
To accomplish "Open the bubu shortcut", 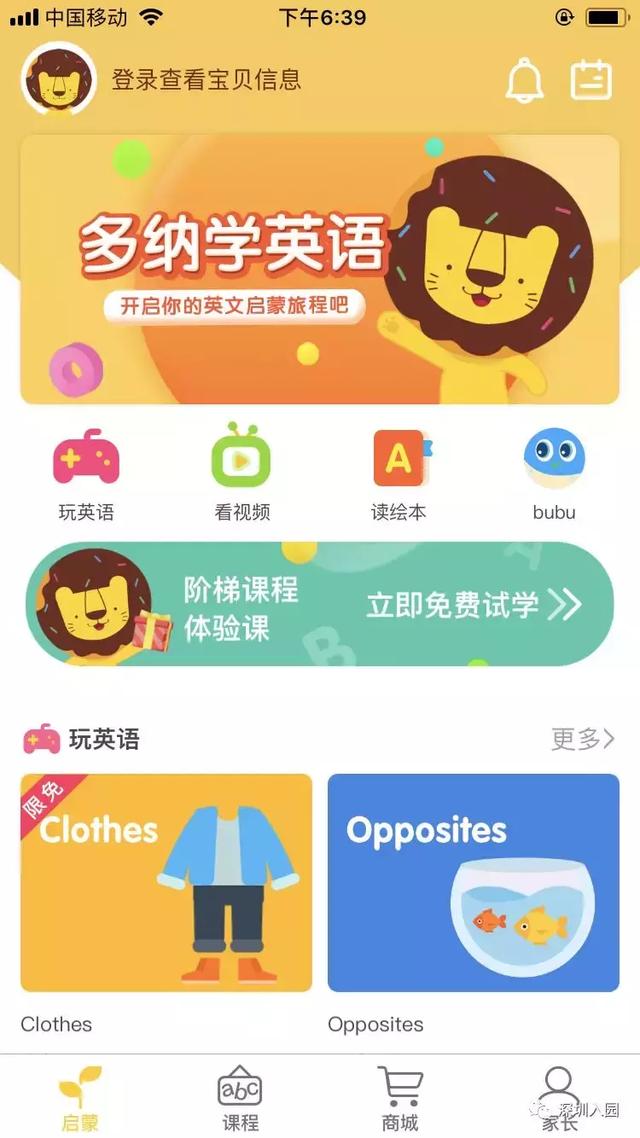I will (x=554, y=474).
